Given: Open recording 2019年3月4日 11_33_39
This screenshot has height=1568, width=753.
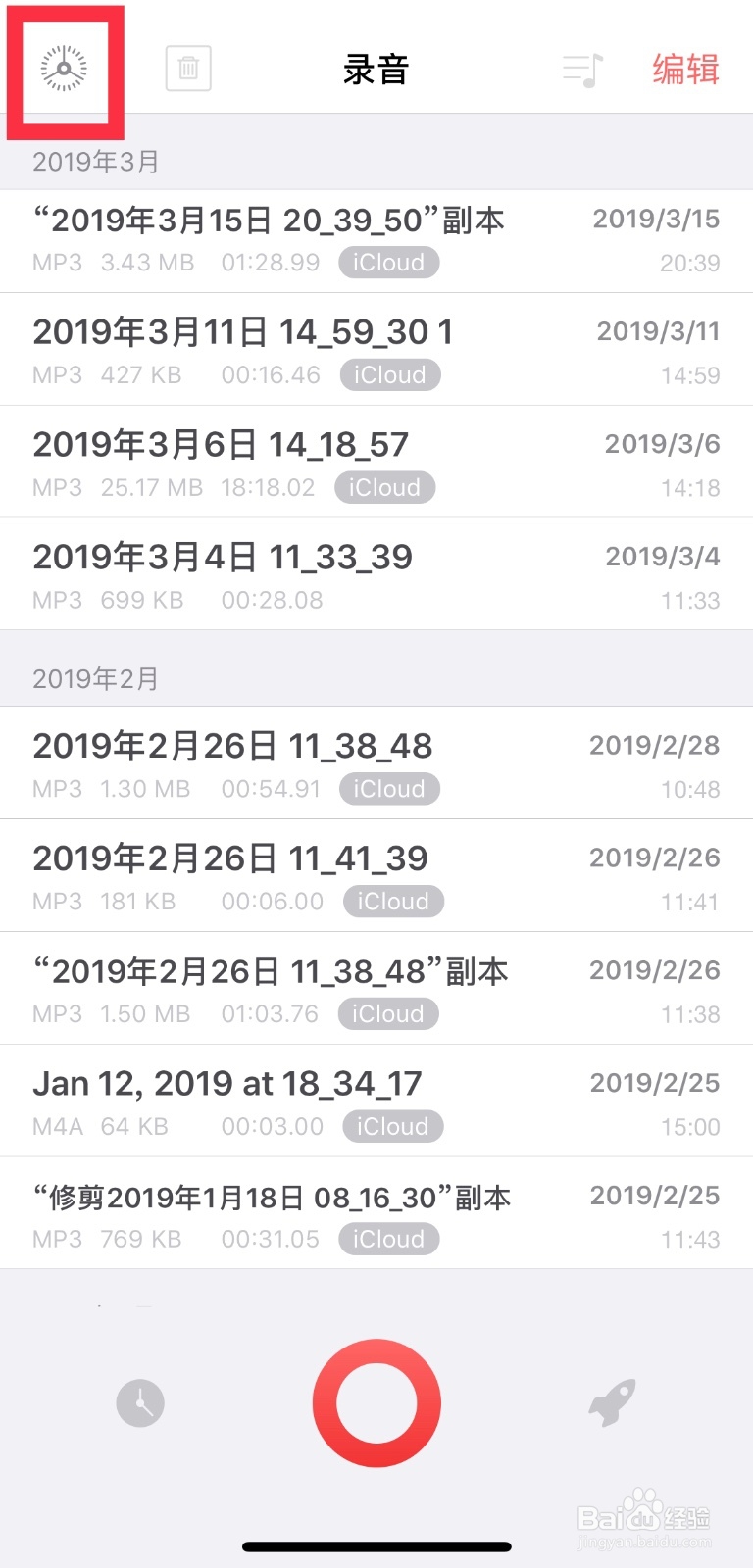Looking at the screenshot, I should click(376, 574).
